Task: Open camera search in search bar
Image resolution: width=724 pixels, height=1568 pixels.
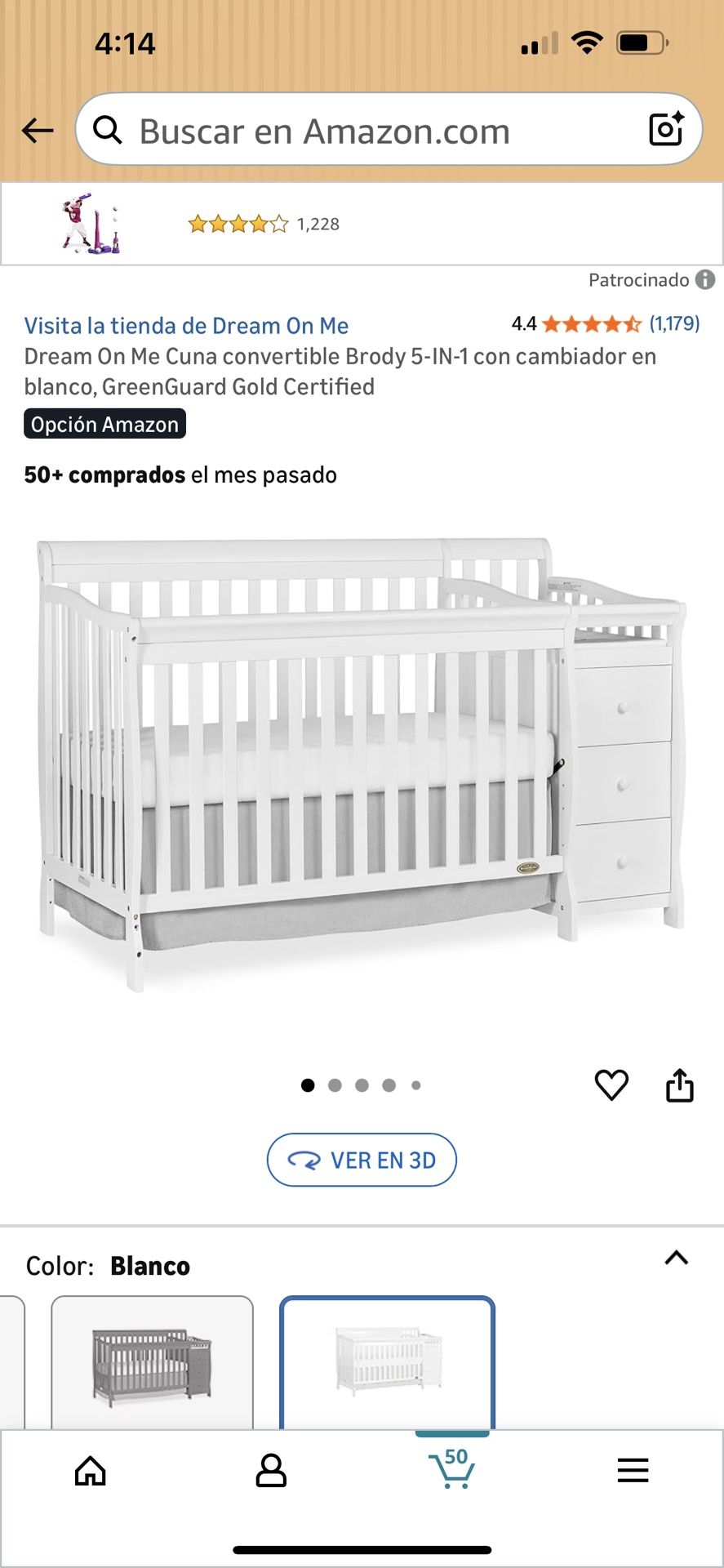Action: pyautogui.click(x=665, y=130)
